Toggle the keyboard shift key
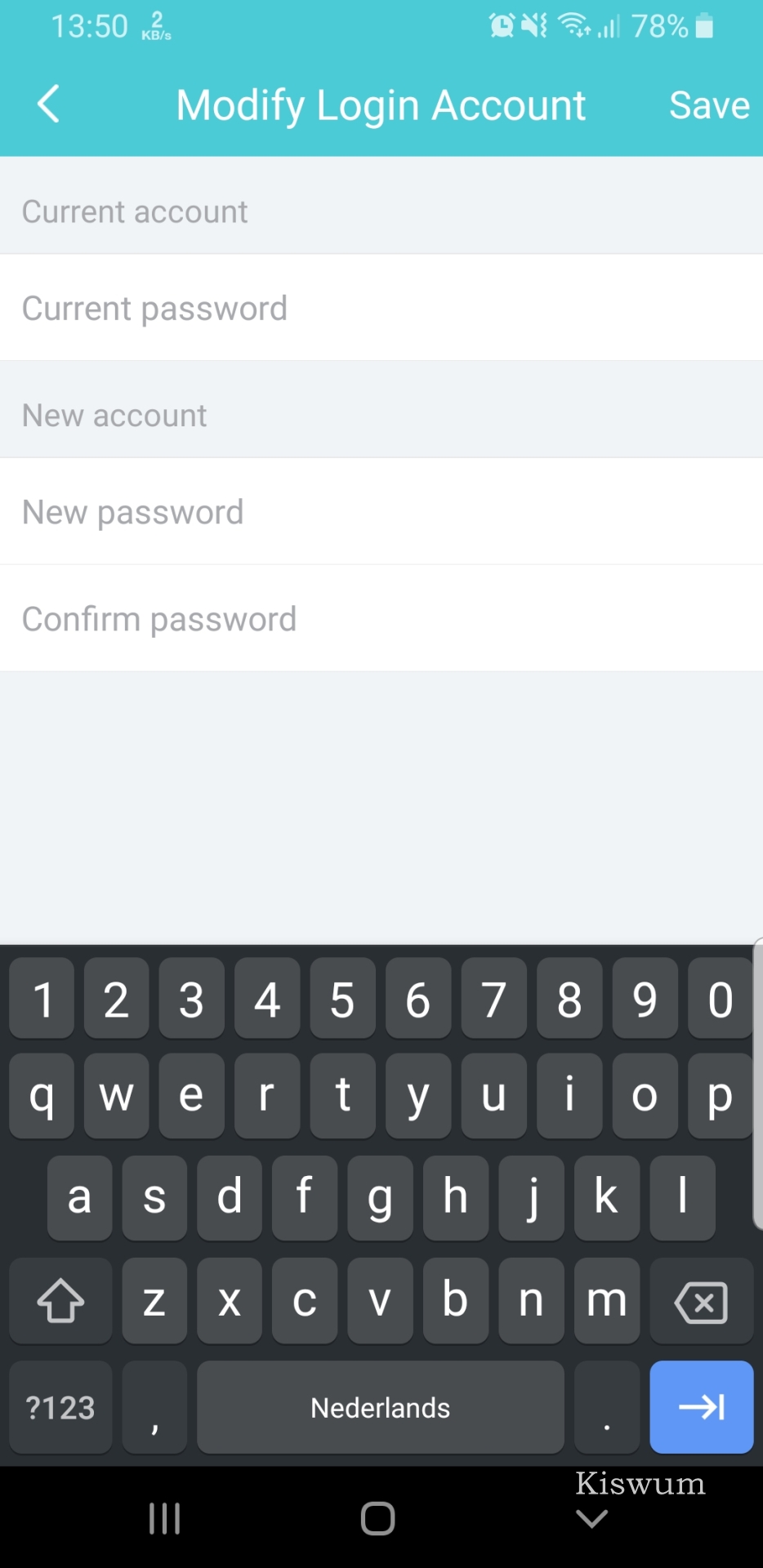The image size is (763, 1568). pyautogui.click(x=60, y=1301)
